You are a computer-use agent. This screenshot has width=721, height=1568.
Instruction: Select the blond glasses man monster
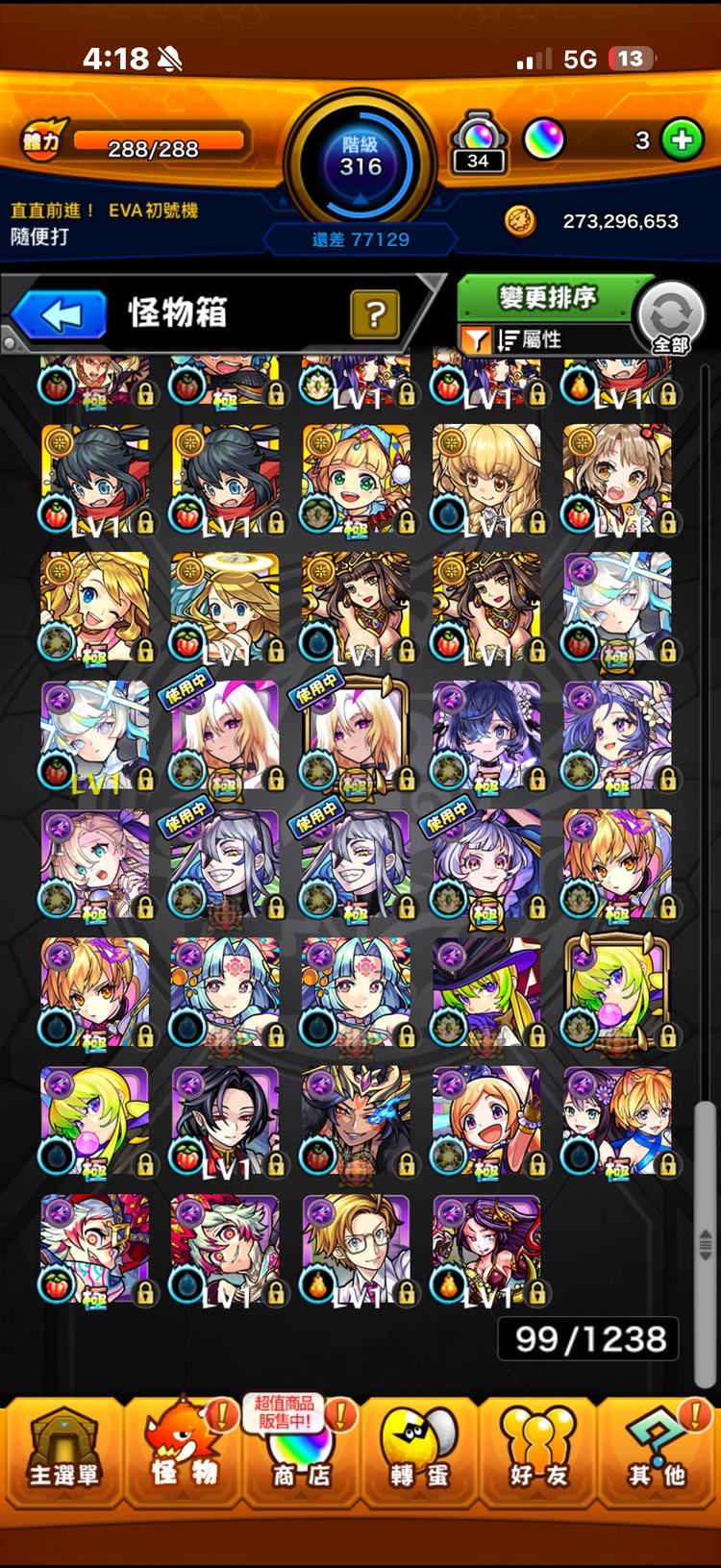pos(356,1248)
